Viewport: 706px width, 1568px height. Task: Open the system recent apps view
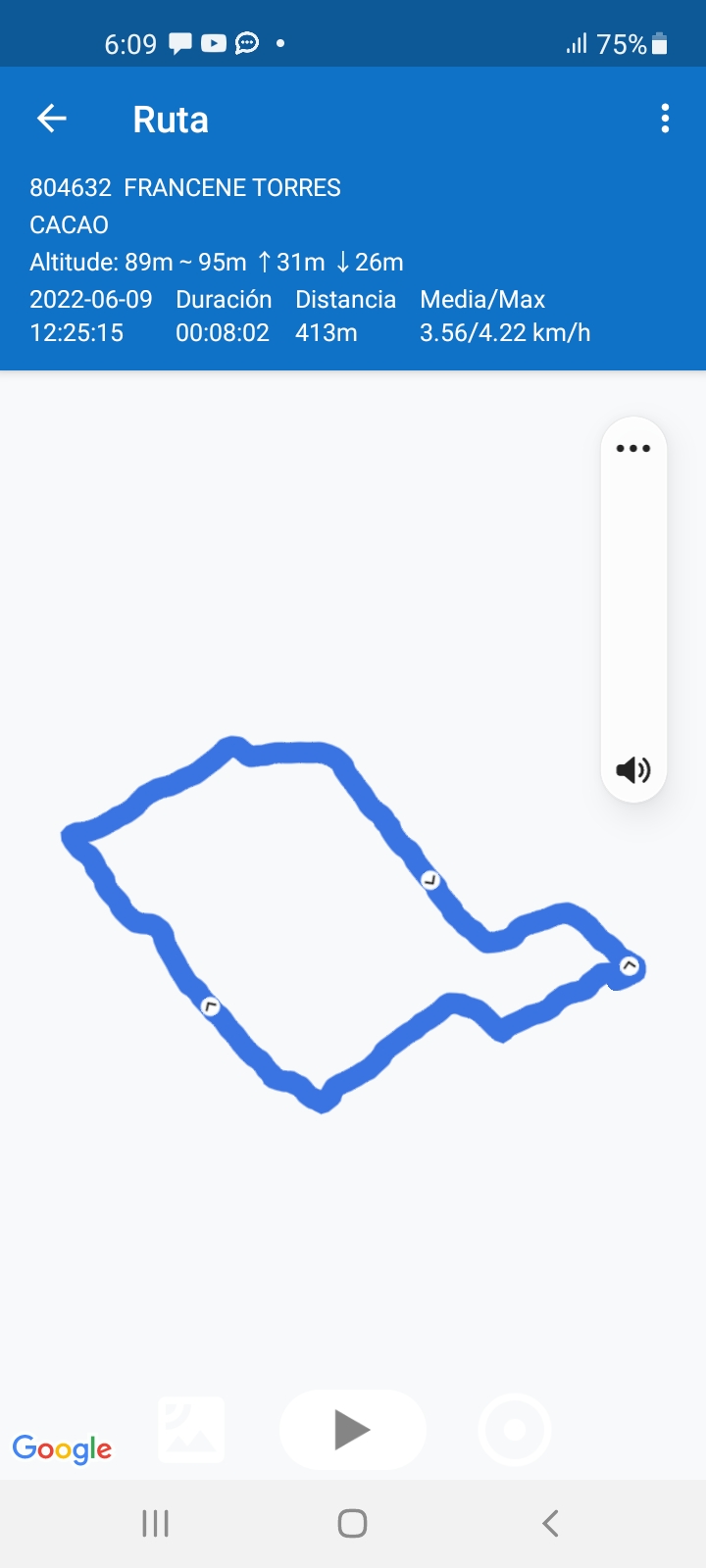point(156,1523)
